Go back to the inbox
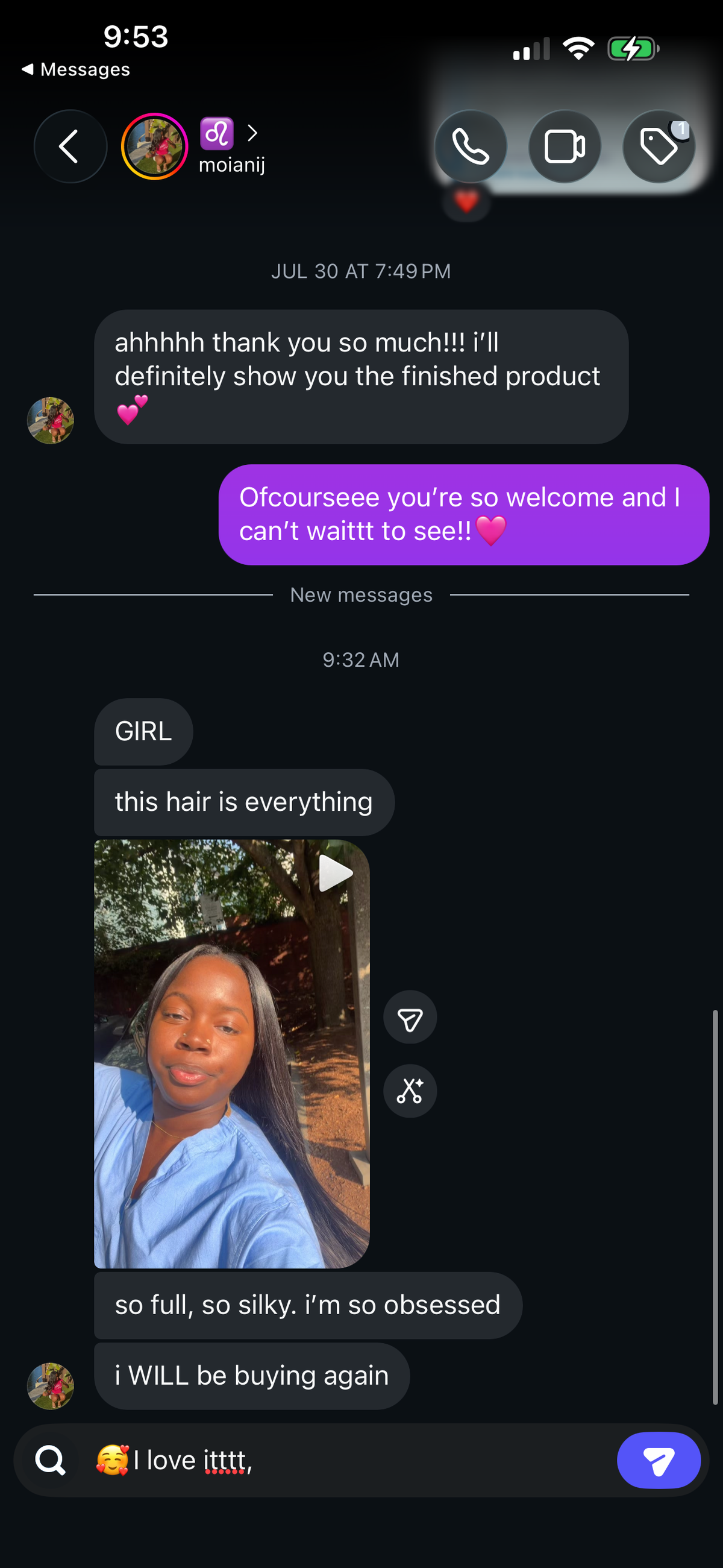The height and width of the screenshot is (1568, 723). click(70, 146)
